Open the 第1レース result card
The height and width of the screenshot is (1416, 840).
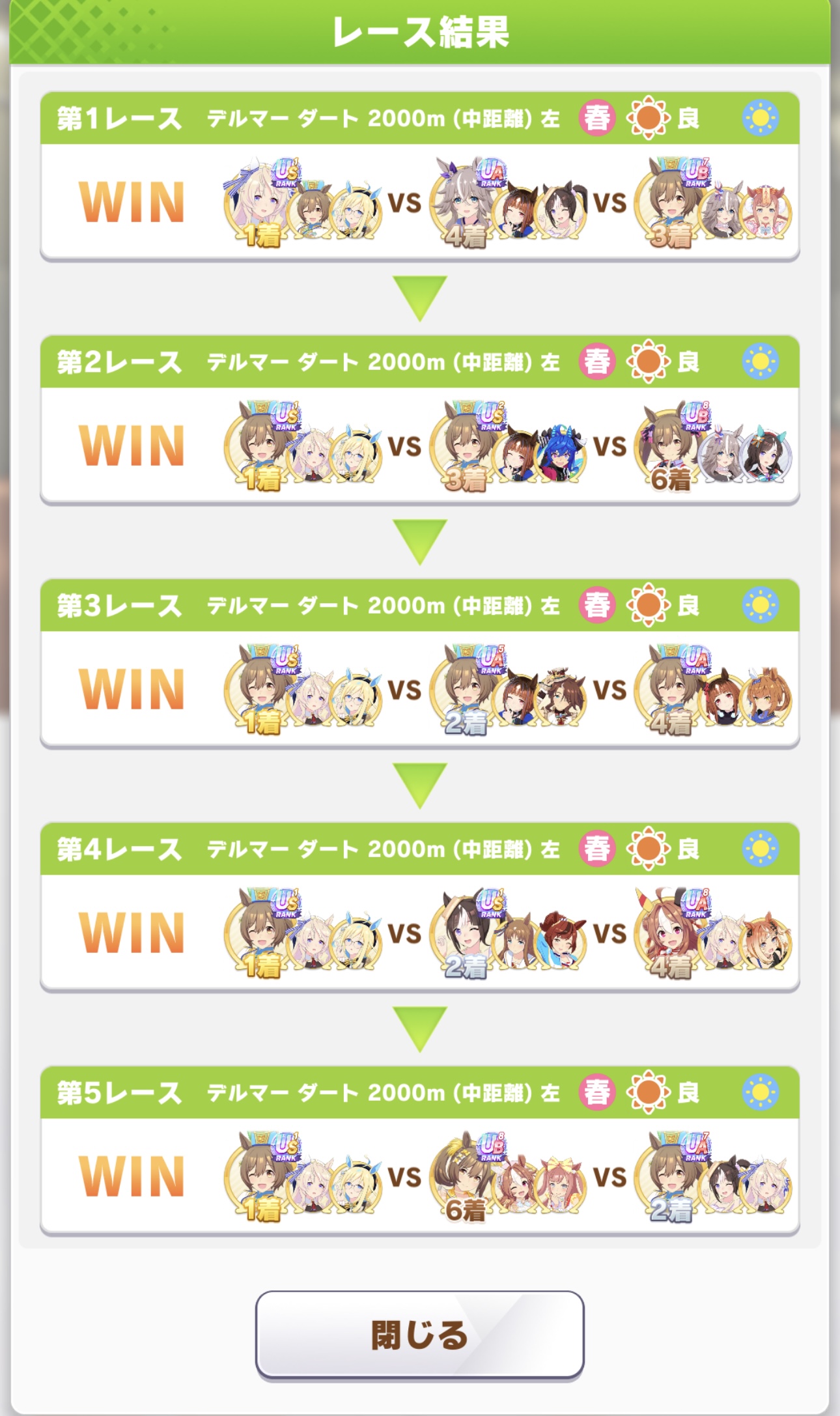pyautogui.click(x=419, y=177)
